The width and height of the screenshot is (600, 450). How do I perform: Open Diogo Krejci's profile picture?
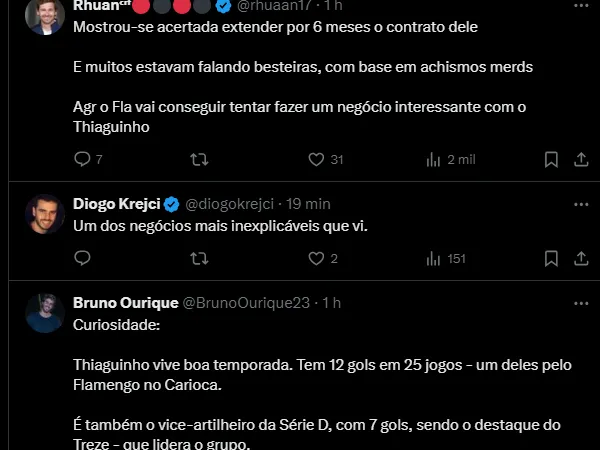click(46, 214)
